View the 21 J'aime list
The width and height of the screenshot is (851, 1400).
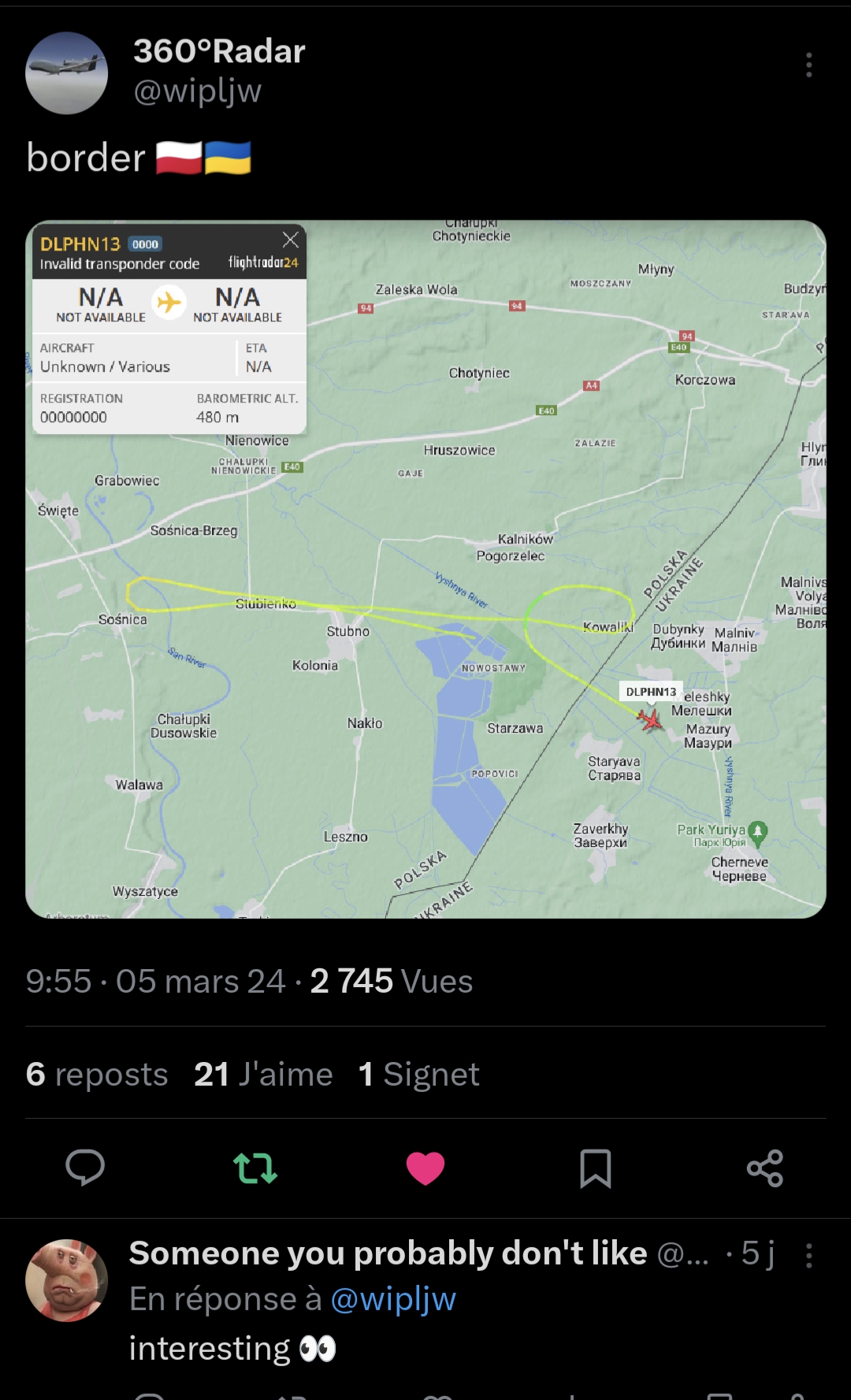(263, 1075)
